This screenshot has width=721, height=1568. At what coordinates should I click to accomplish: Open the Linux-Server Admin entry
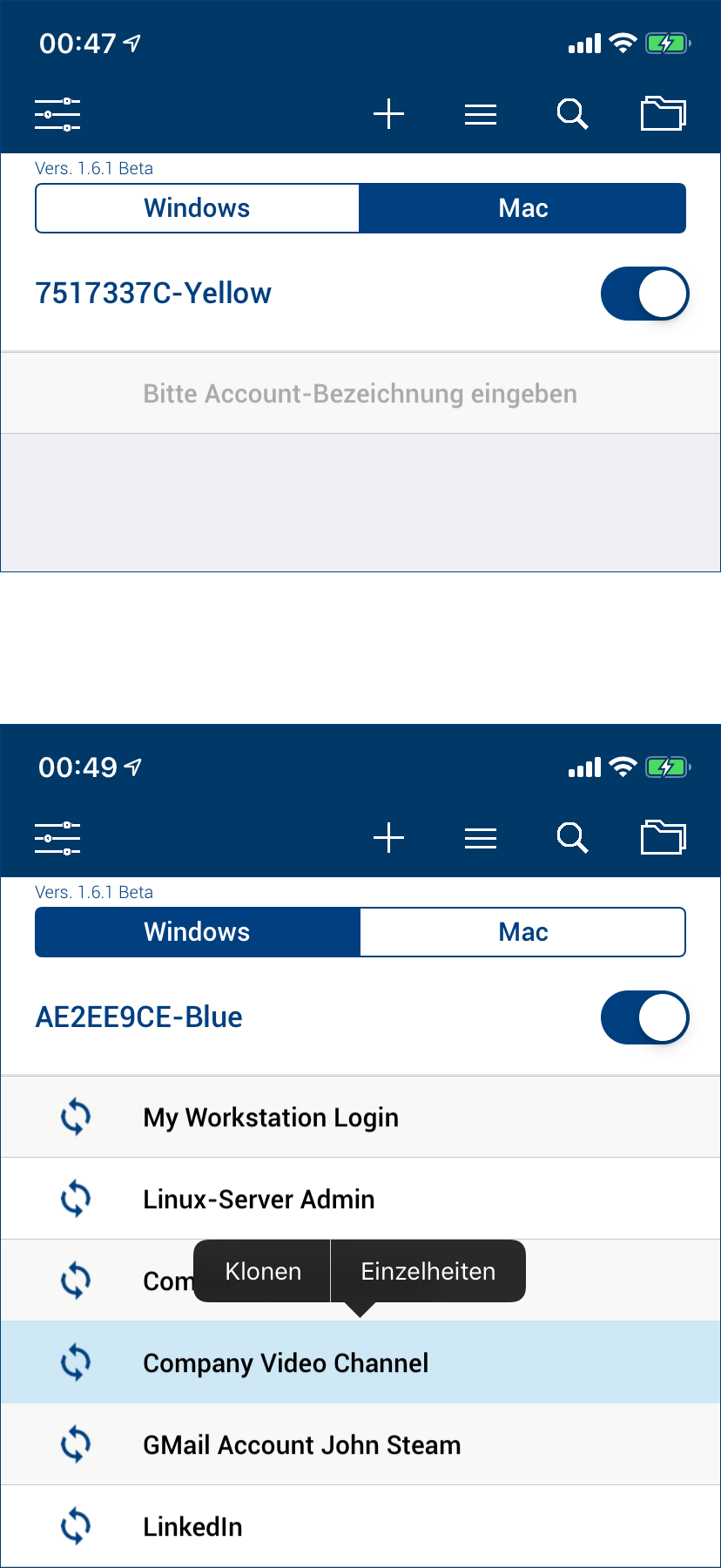click(x=259, y=1200)
